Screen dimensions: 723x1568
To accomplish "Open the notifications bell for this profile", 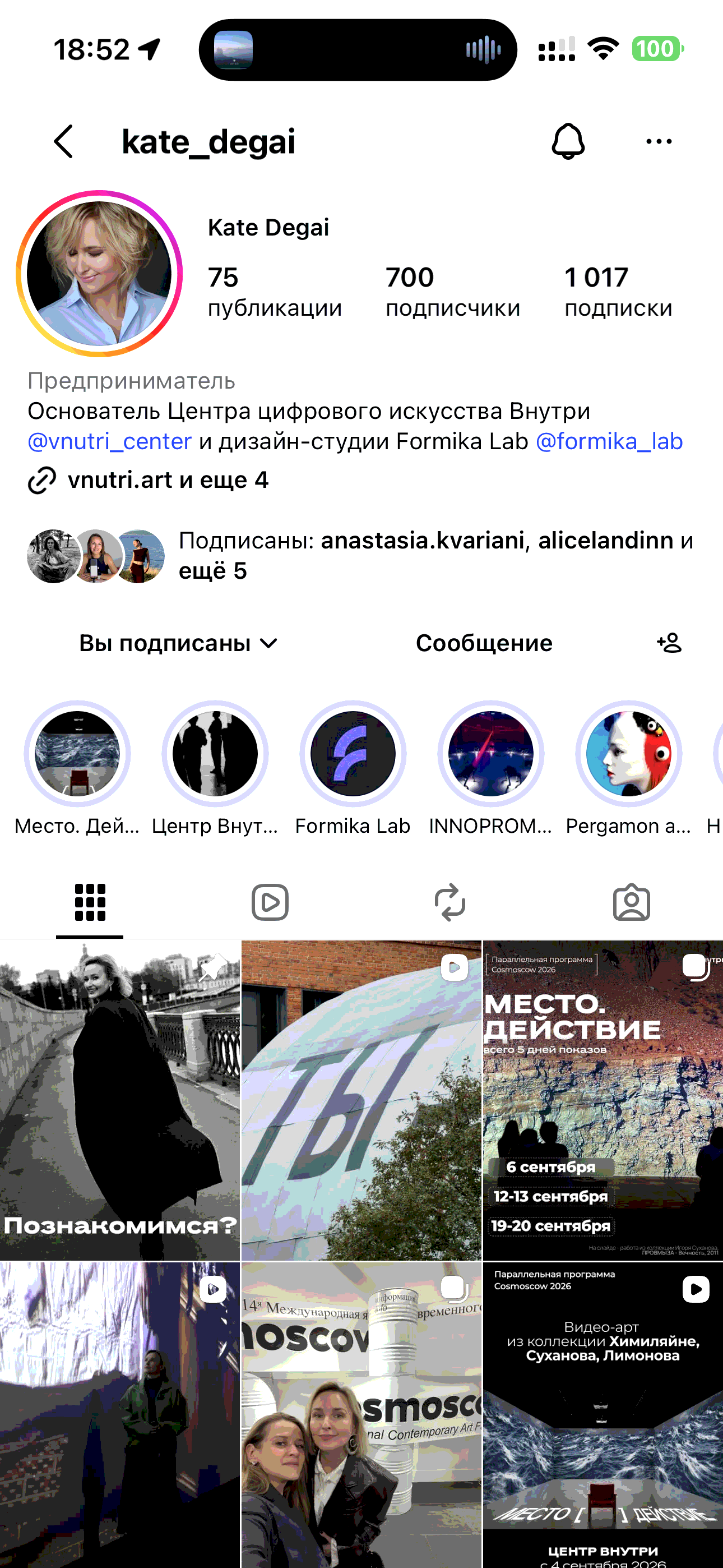I will click(568, 141).
